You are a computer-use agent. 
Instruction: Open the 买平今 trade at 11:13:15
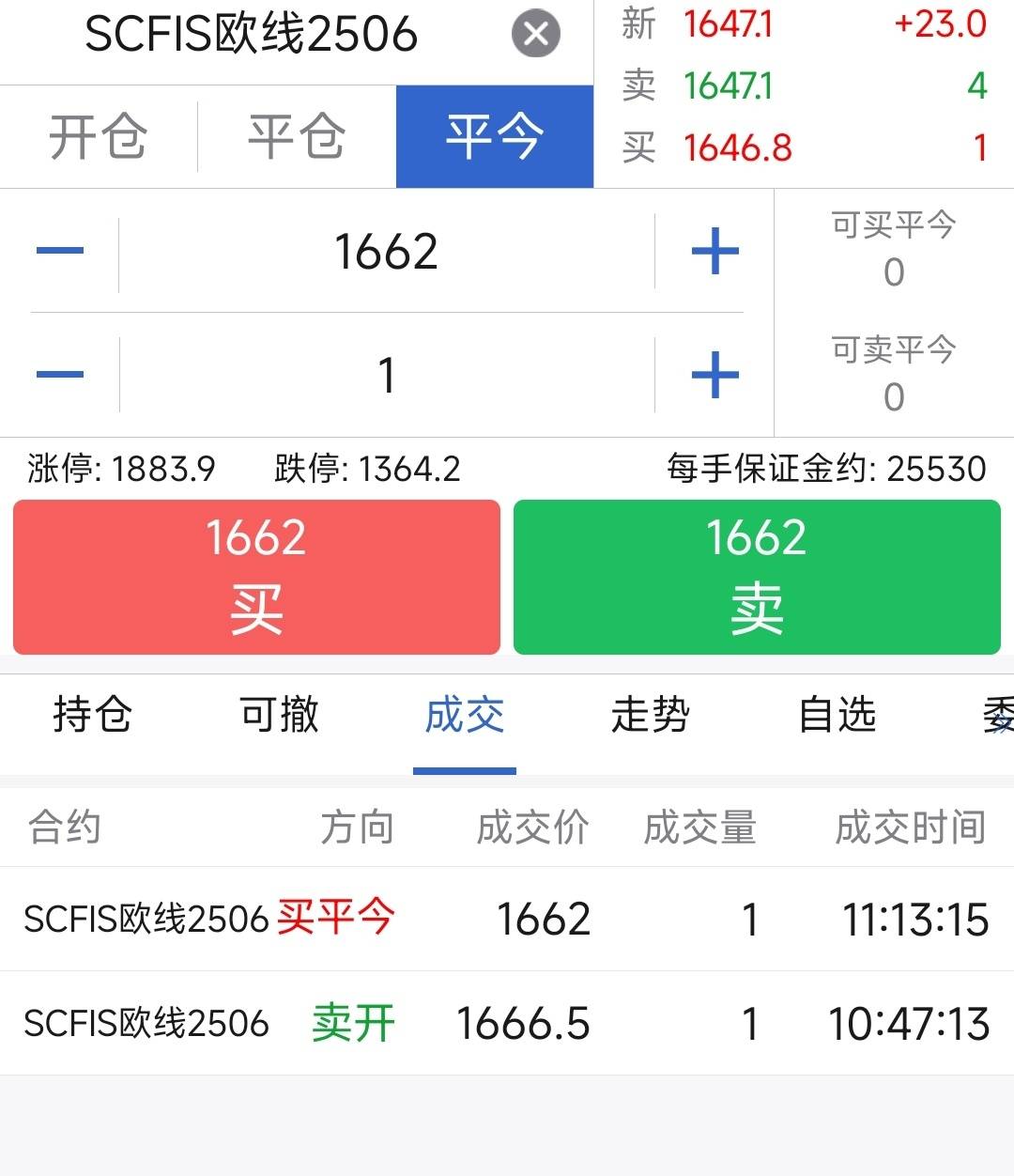(507, 919)
